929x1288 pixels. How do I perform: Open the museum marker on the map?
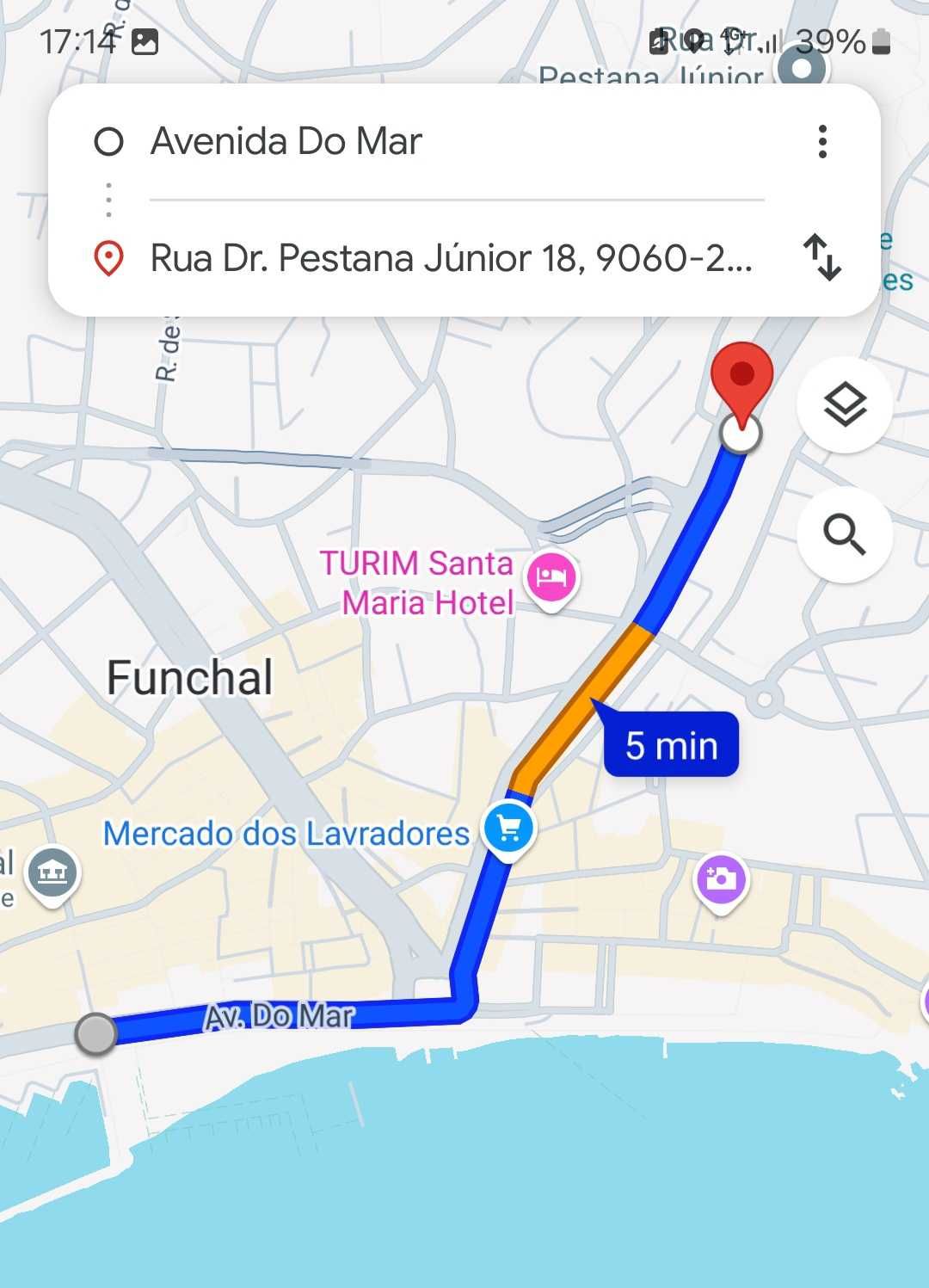tap(53, 872)
